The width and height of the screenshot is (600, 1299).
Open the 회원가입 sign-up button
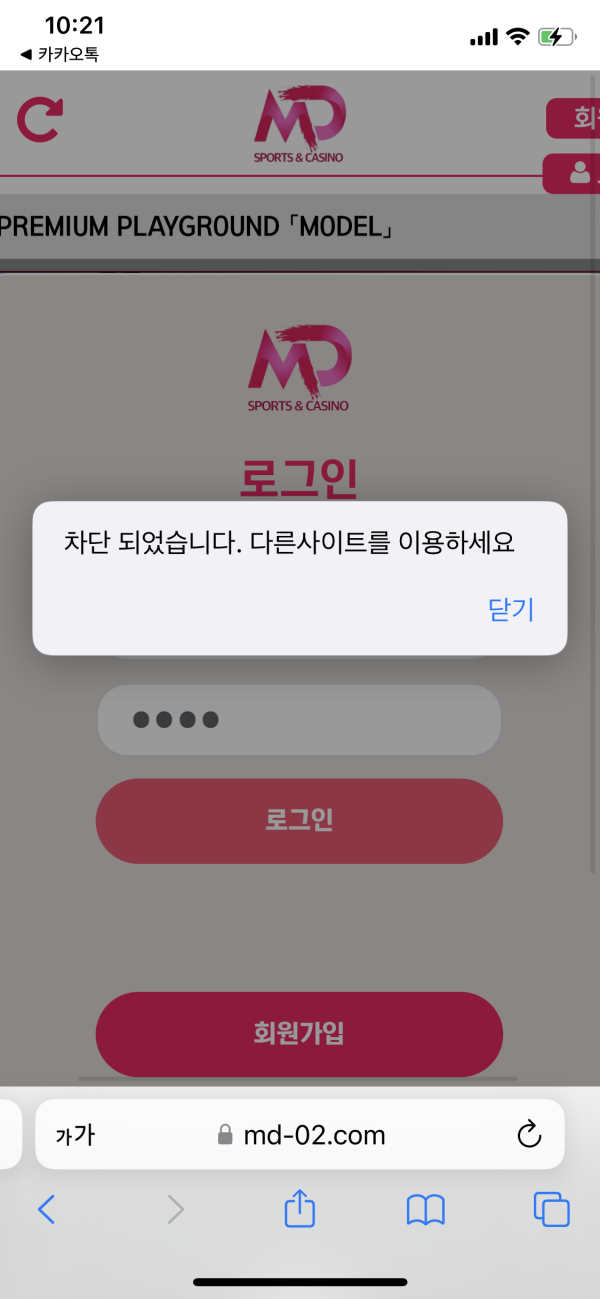[x=298, y=1033]
